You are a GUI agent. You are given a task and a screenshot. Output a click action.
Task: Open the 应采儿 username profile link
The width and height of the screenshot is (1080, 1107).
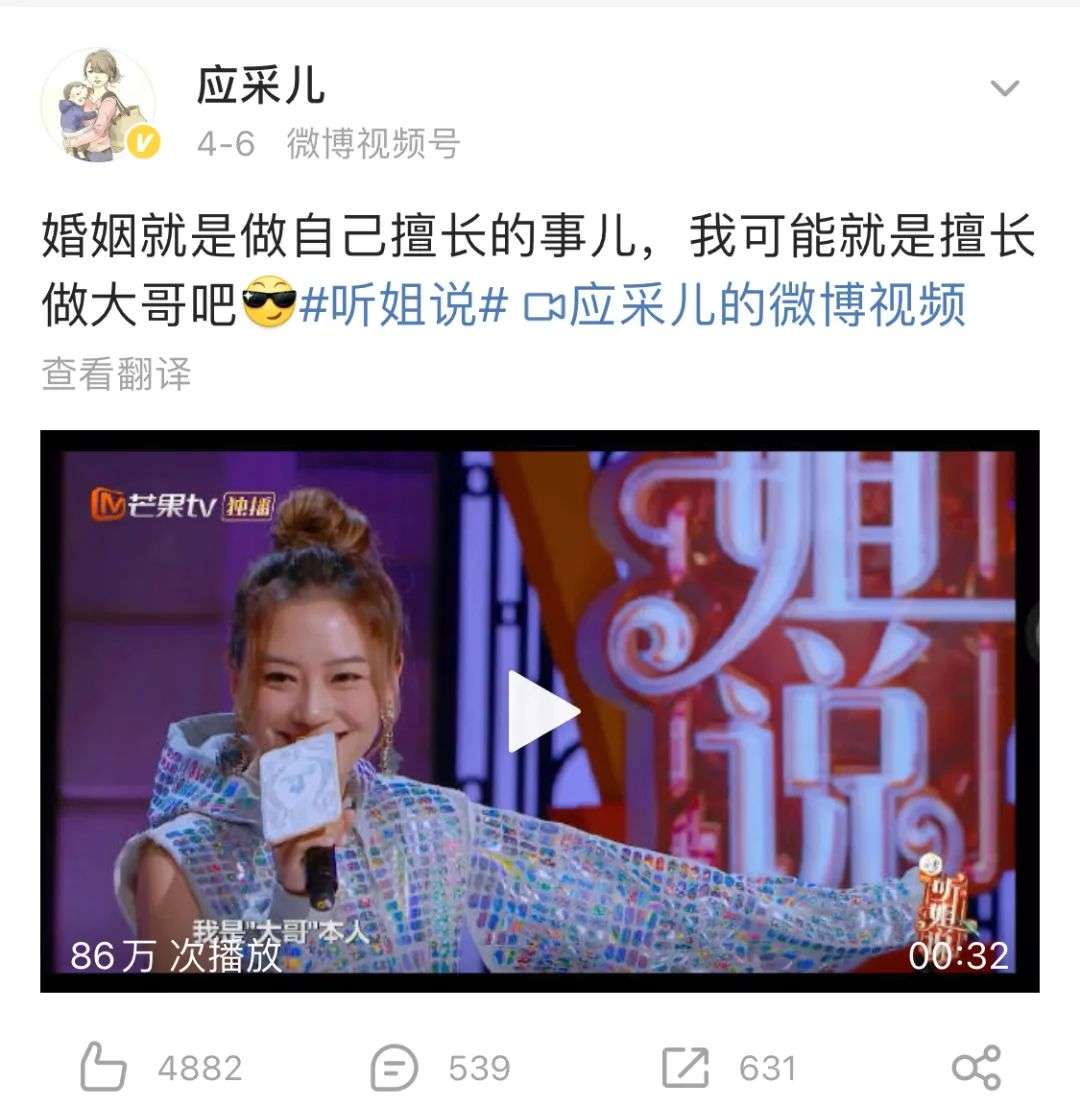click(261, 87)
